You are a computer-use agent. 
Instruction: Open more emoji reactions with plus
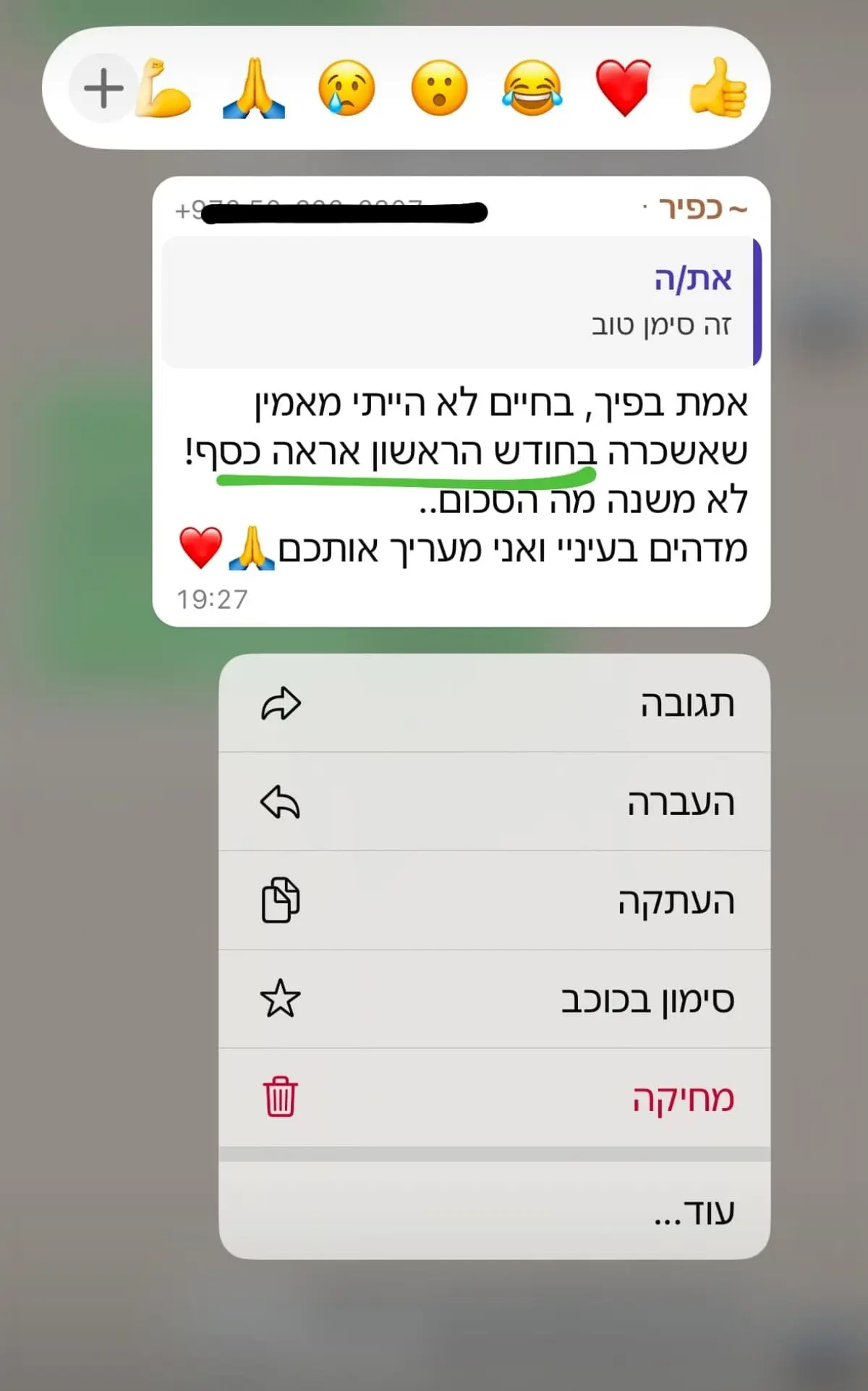[x=103, y=88]
